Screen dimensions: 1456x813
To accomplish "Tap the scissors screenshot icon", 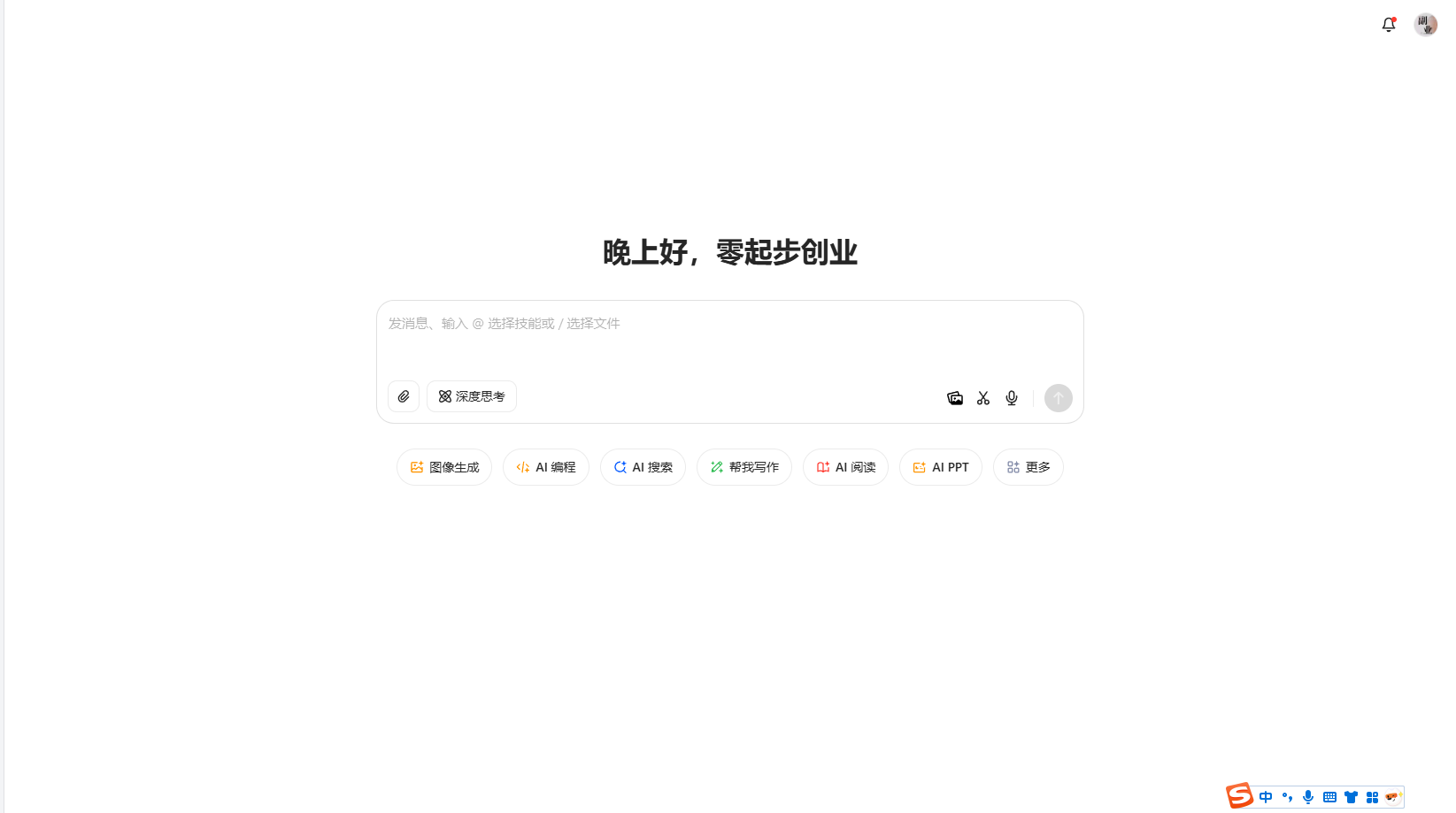I will (983, 398).
